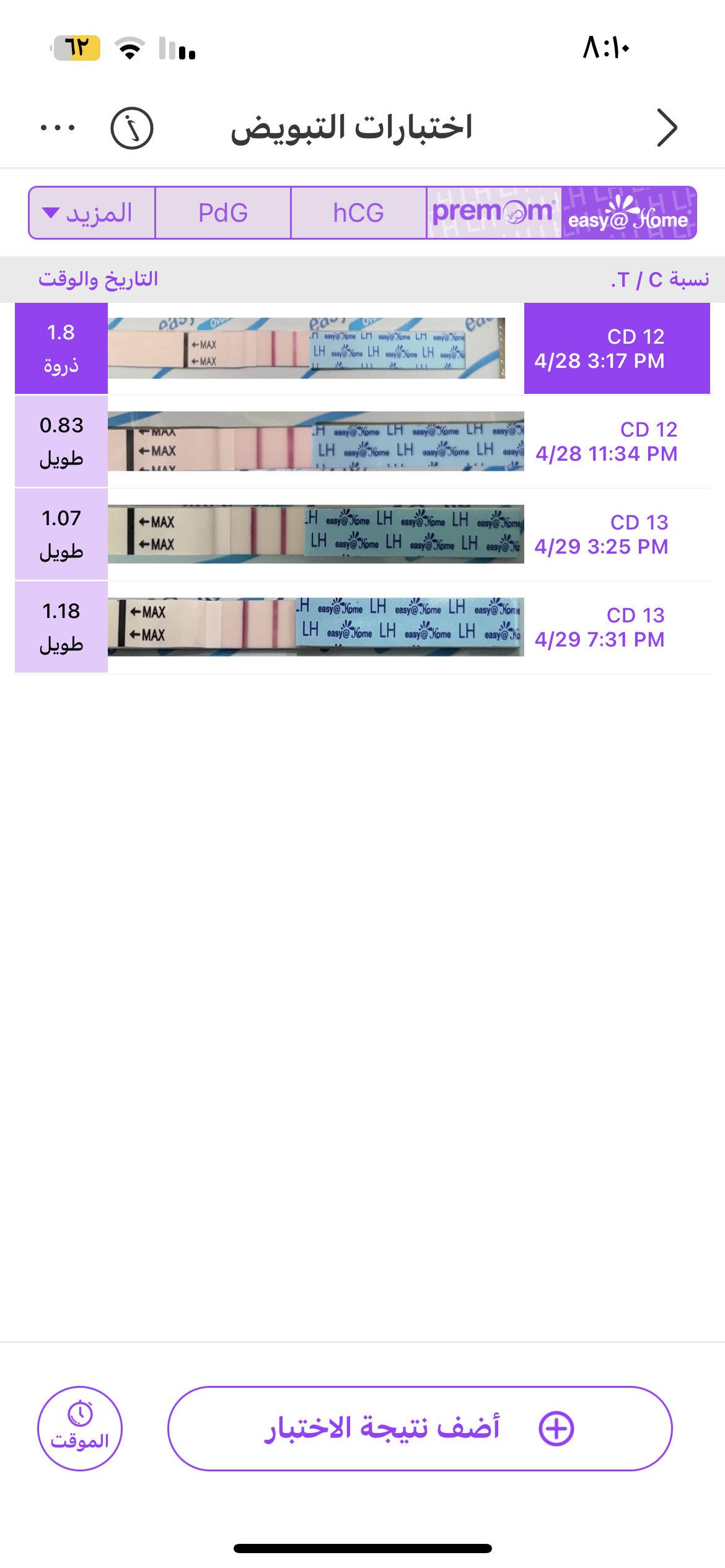The width and height of the screenshot is (725, 1568).
Task: Tap أضف نتيجة الاختبار button
Action: (420, 1428)
